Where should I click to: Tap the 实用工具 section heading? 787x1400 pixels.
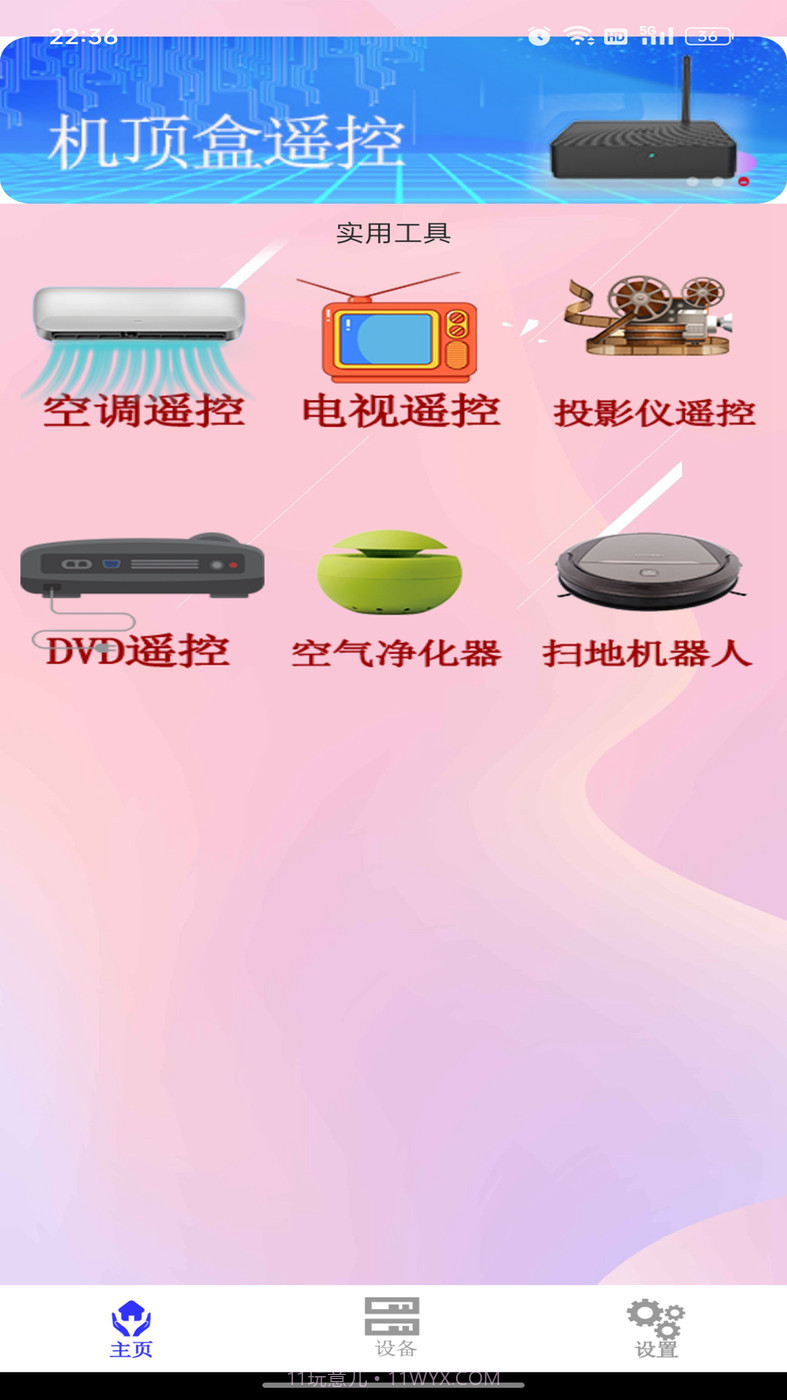(393, 233)
